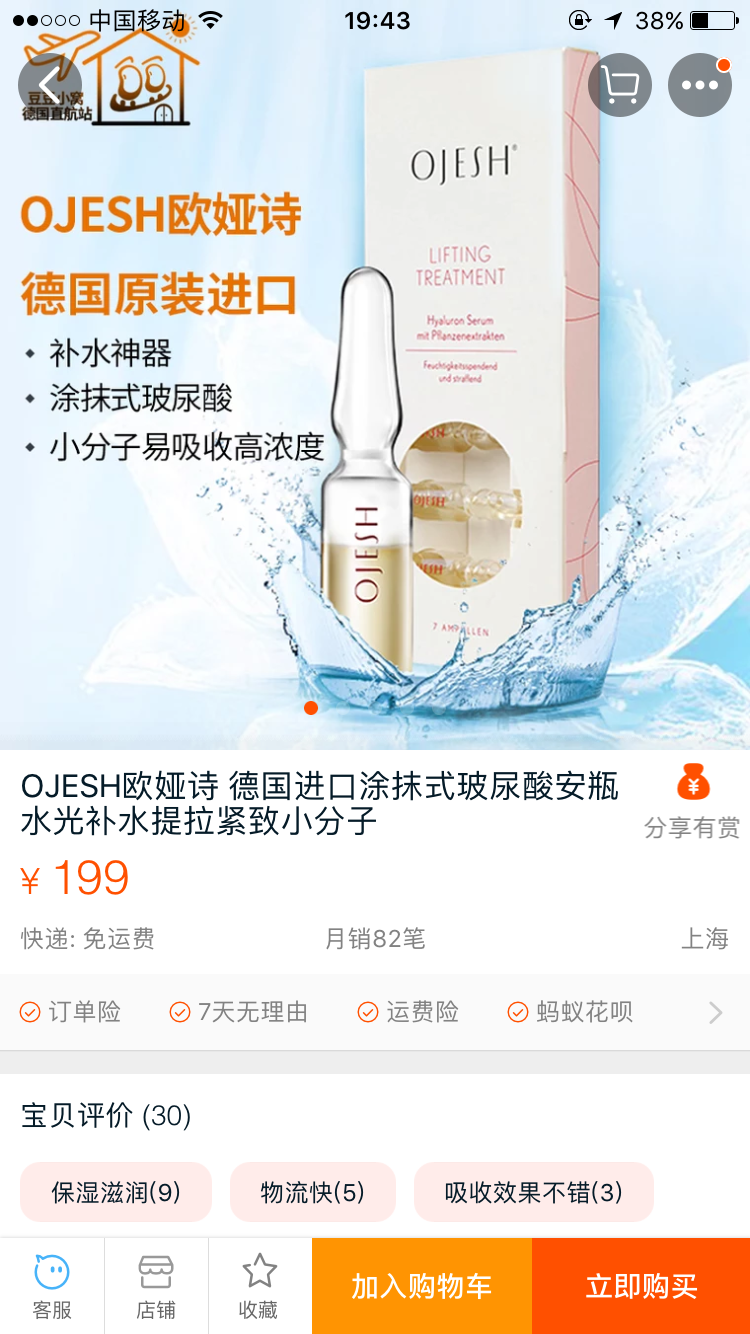Visit the 店铺 shop page

coord(156,1286)
